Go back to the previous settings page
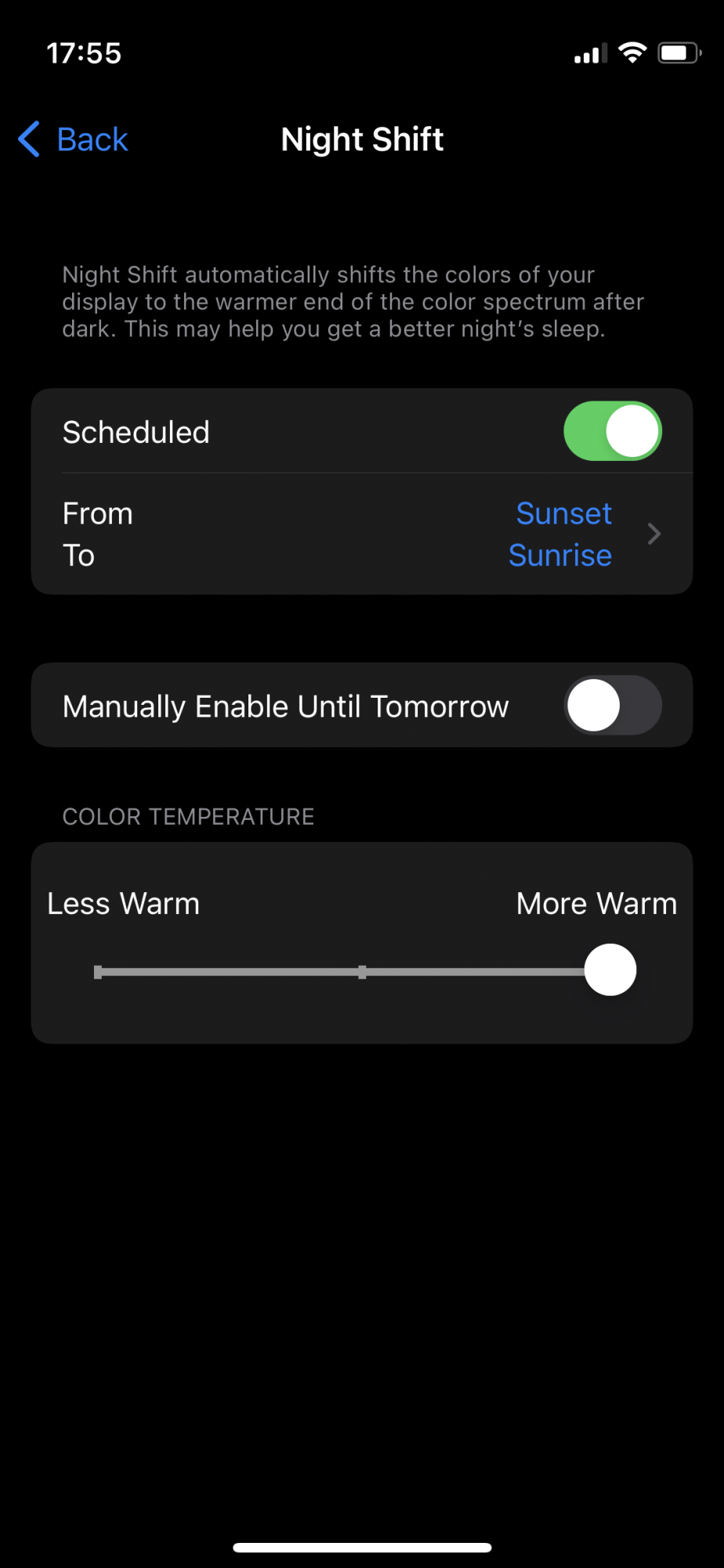 (74, 140)
